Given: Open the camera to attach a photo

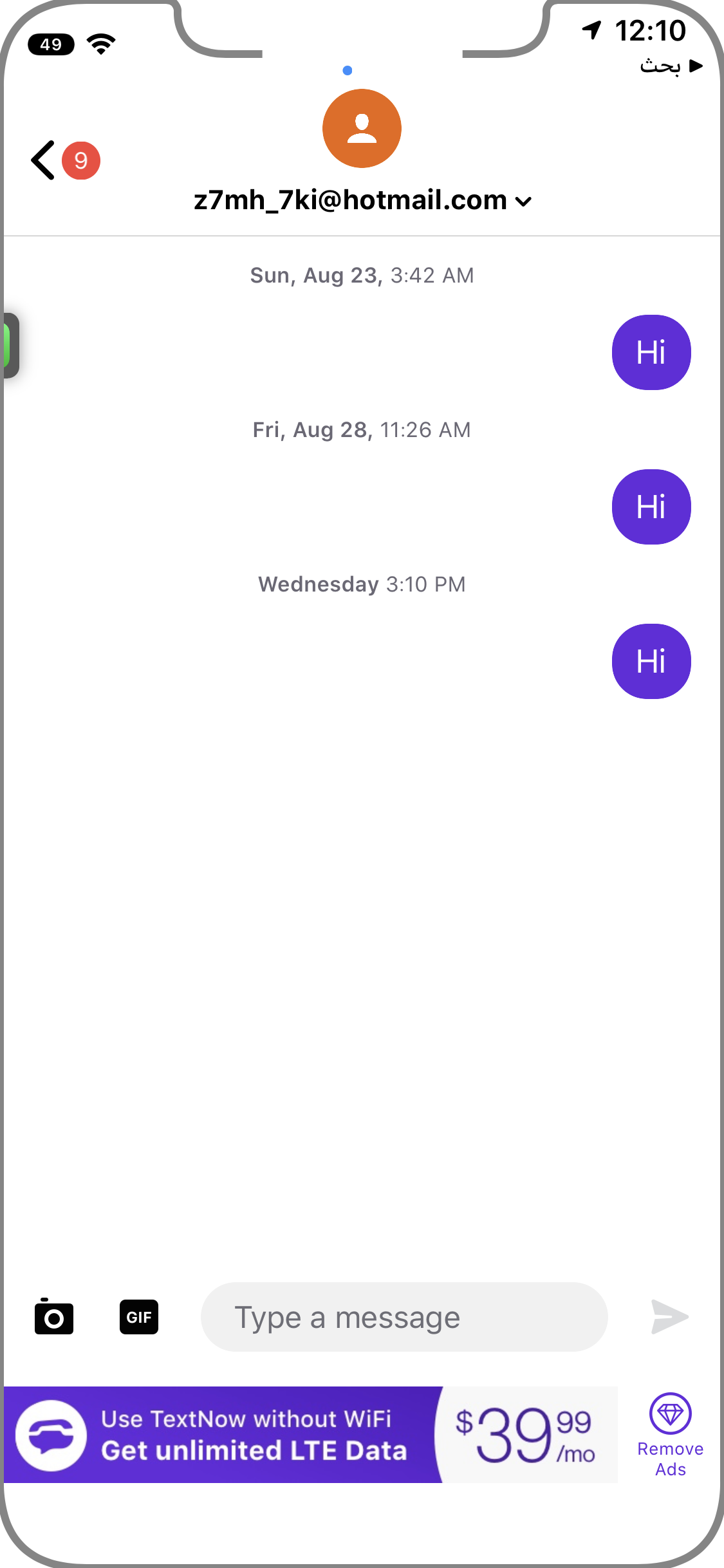Looking at the screenshot, I should point(53,1316).
